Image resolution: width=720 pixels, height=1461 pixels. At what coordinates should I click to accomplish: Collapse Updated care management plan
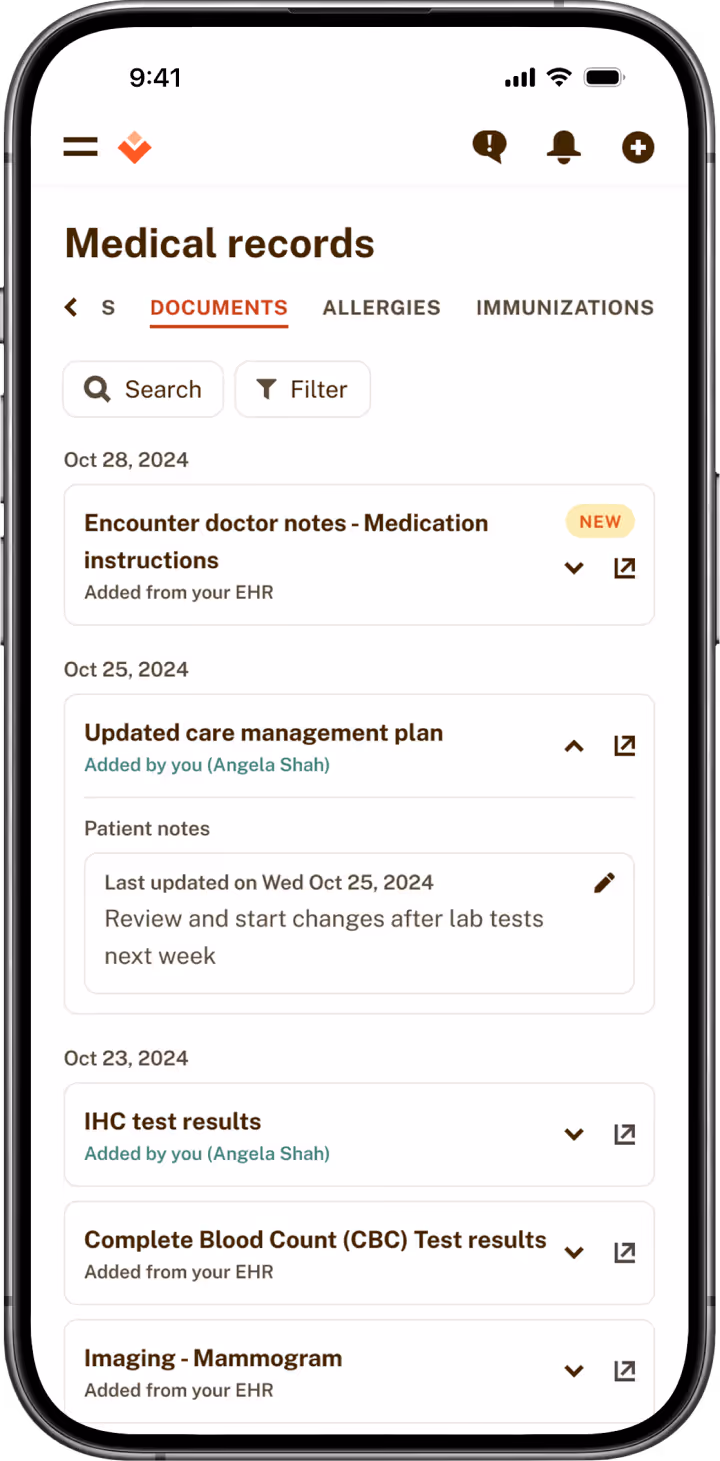574,746
